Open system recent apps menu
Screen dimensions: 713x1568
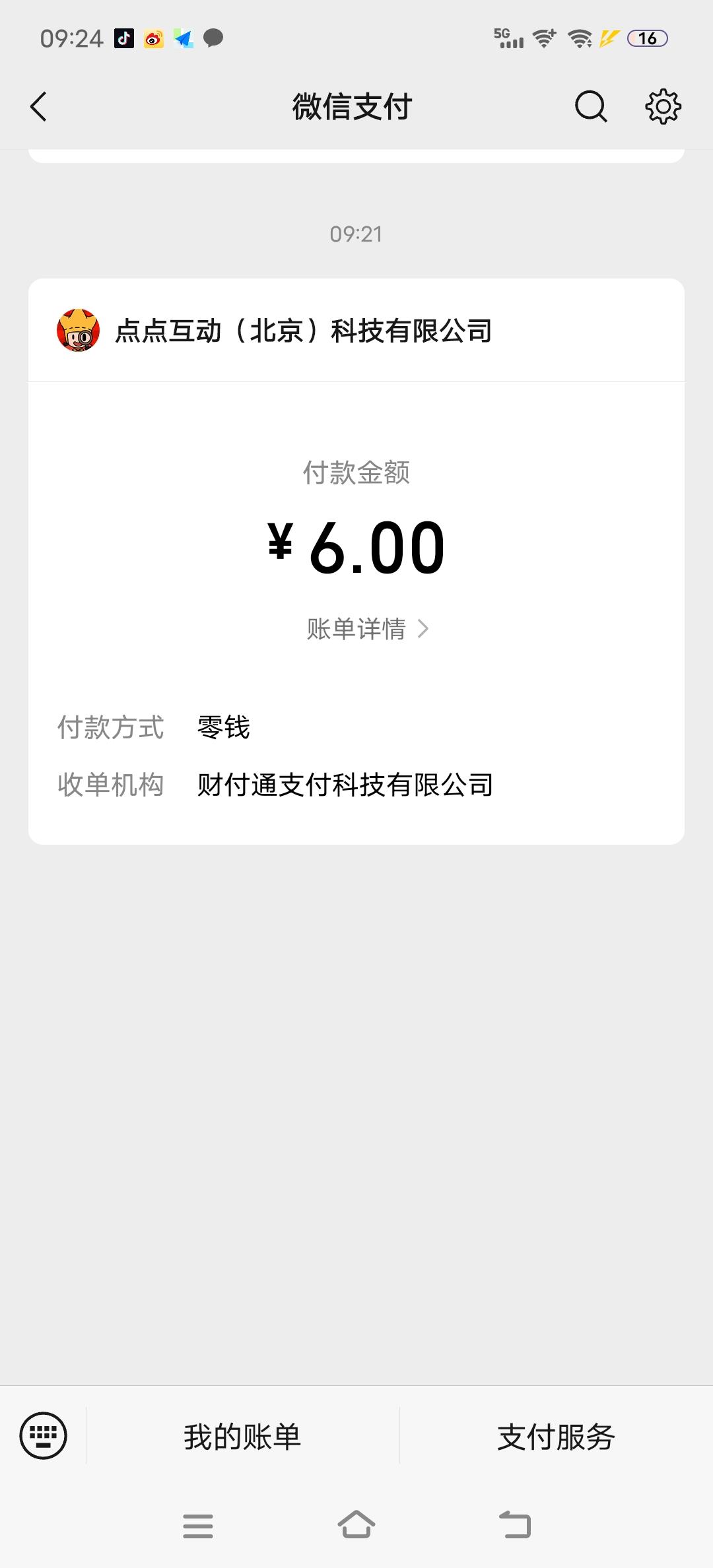(x=198, y=1525)
